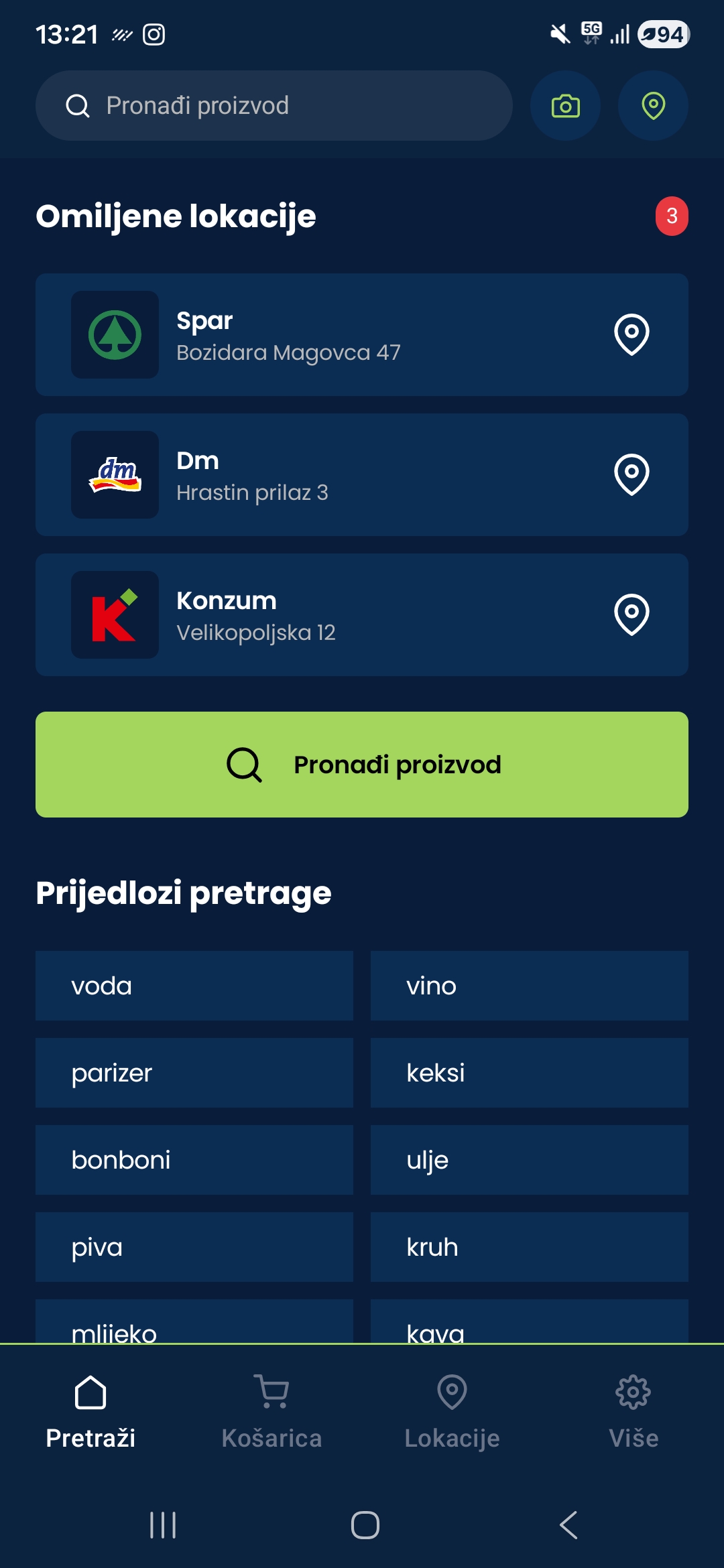Switch to the Lokacije tab

pyautogui.click(x=452, y=1411)
